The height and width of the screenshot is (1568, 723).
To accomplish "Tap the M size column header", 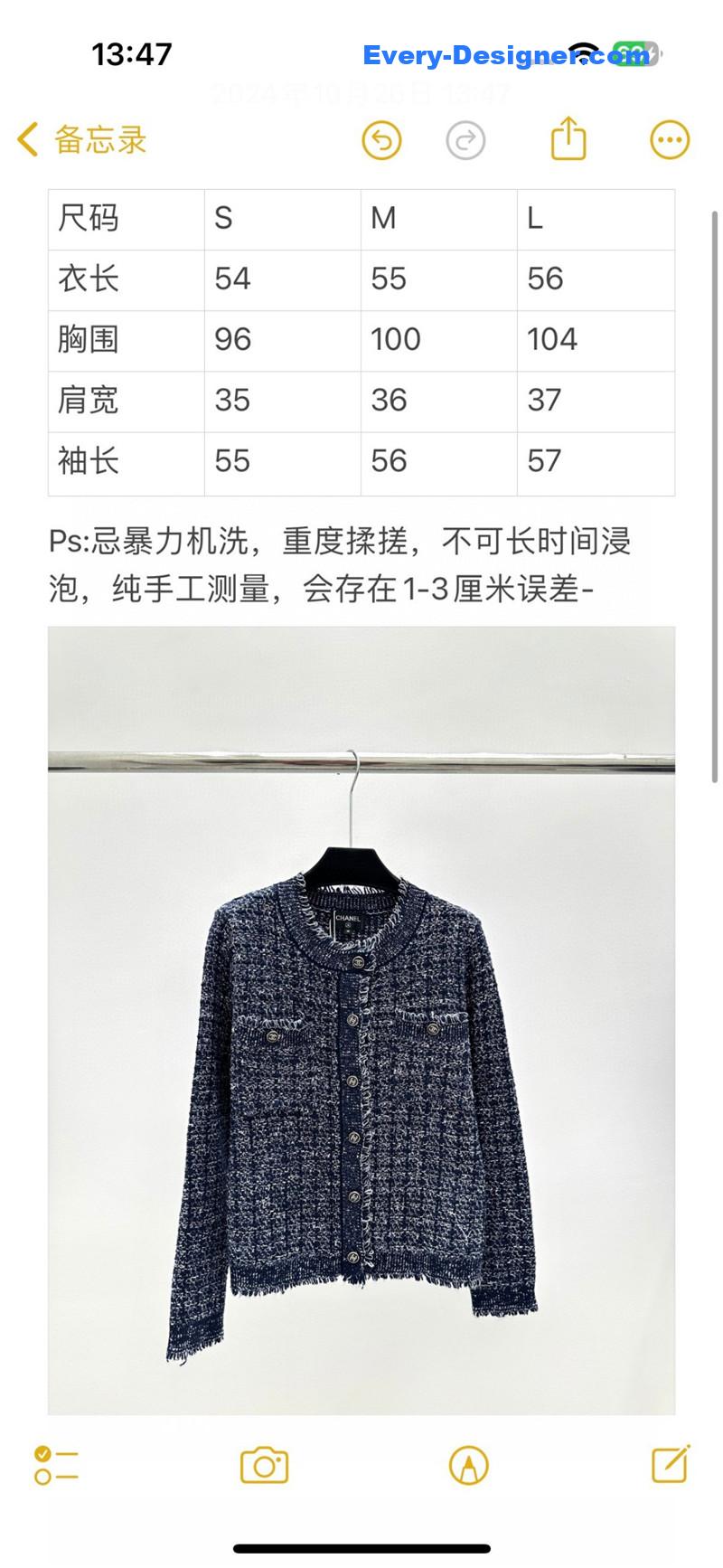I will point(383,219).
